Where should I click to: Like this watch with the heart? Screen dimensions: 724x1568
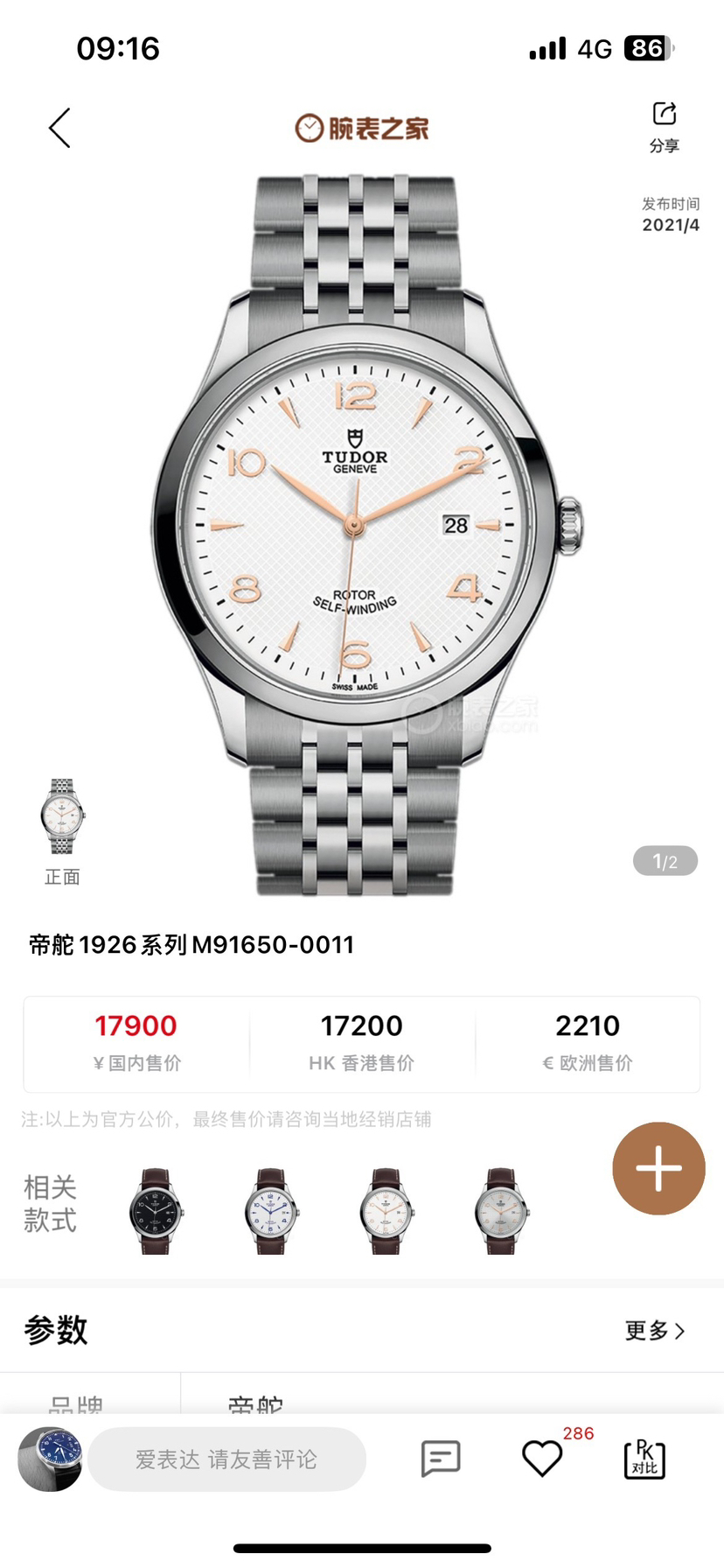click(x=542, y=1459)
